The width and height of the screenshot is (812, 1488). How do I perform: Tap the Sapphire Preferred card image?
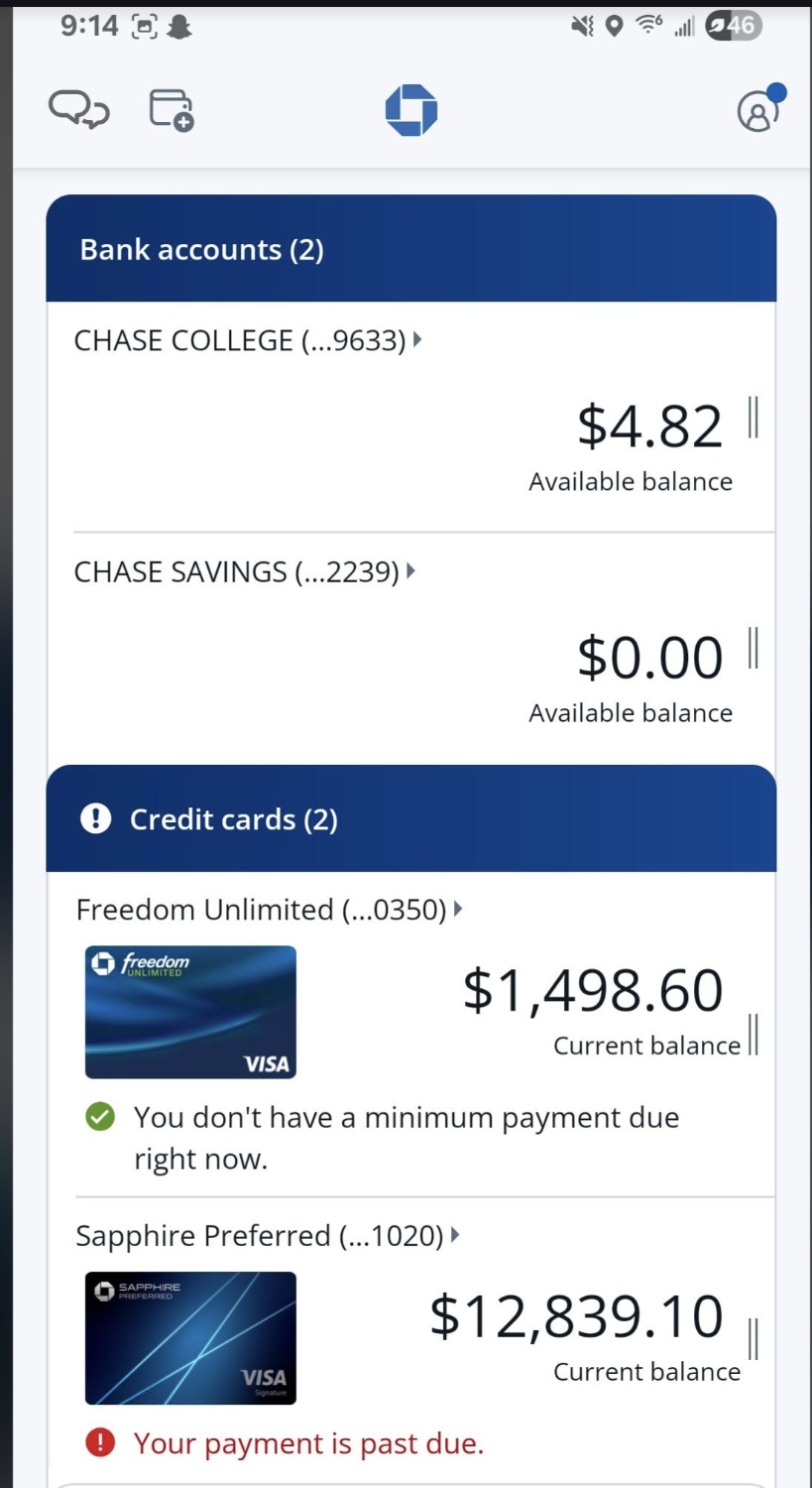tap(190, 1338)
